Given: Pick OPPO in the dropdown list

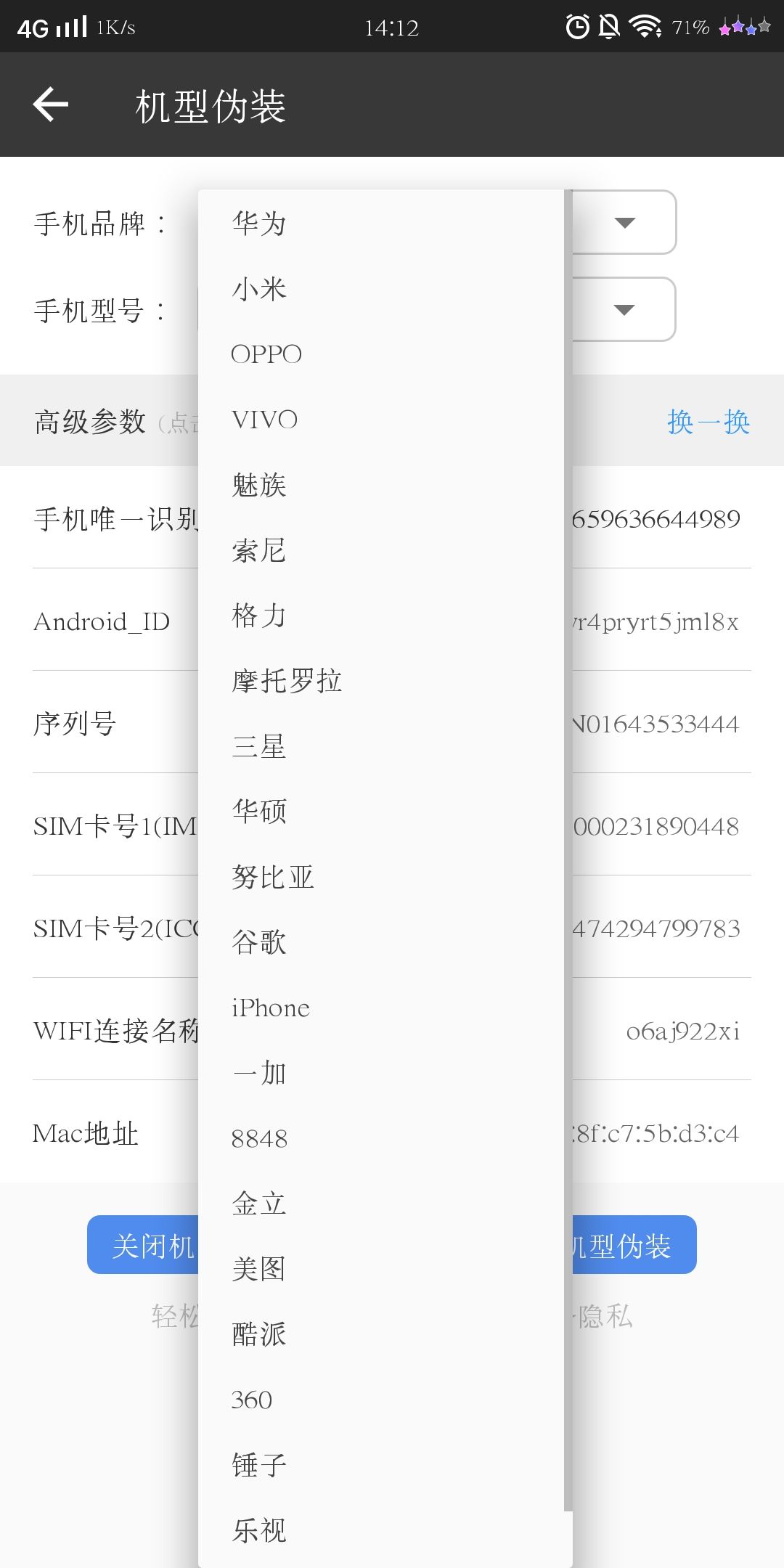Looking at the screenshot, I should [266, 354].
